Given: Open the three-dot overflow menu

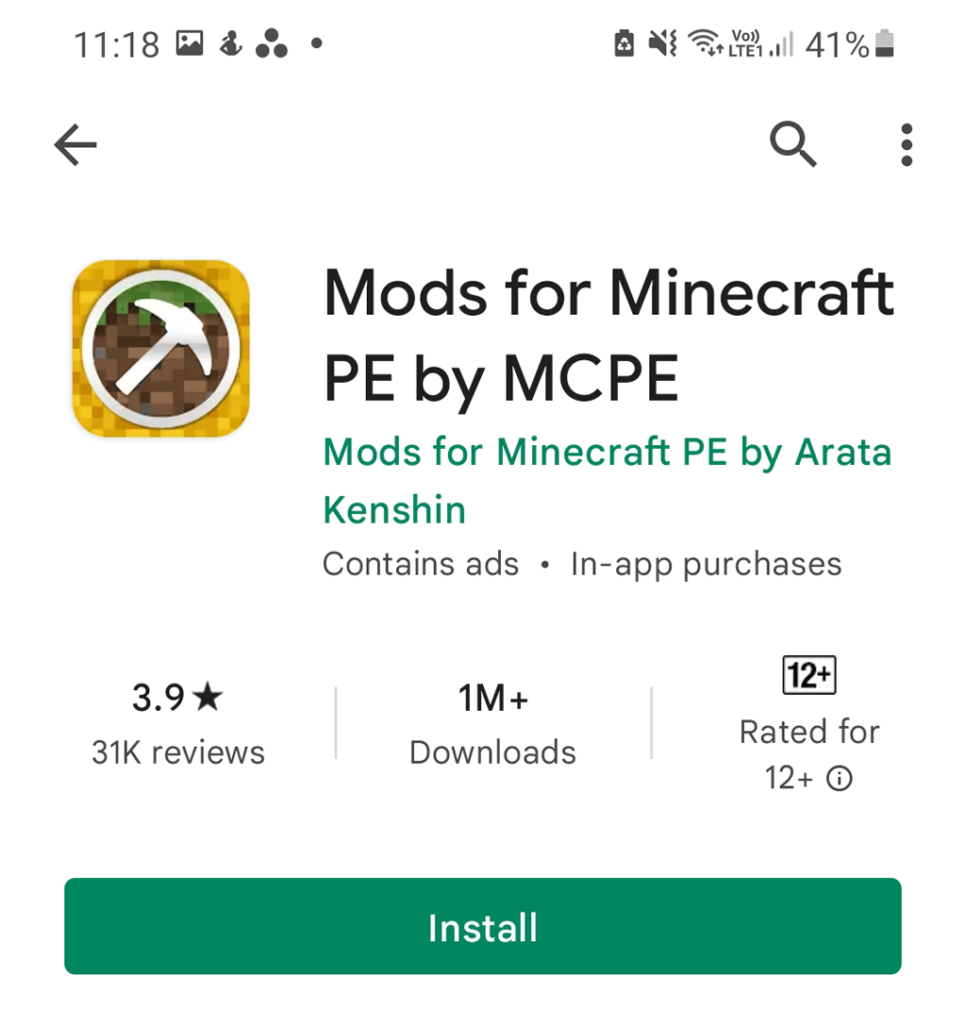Looking at the screenshot, I should click(x=906, y=146).
